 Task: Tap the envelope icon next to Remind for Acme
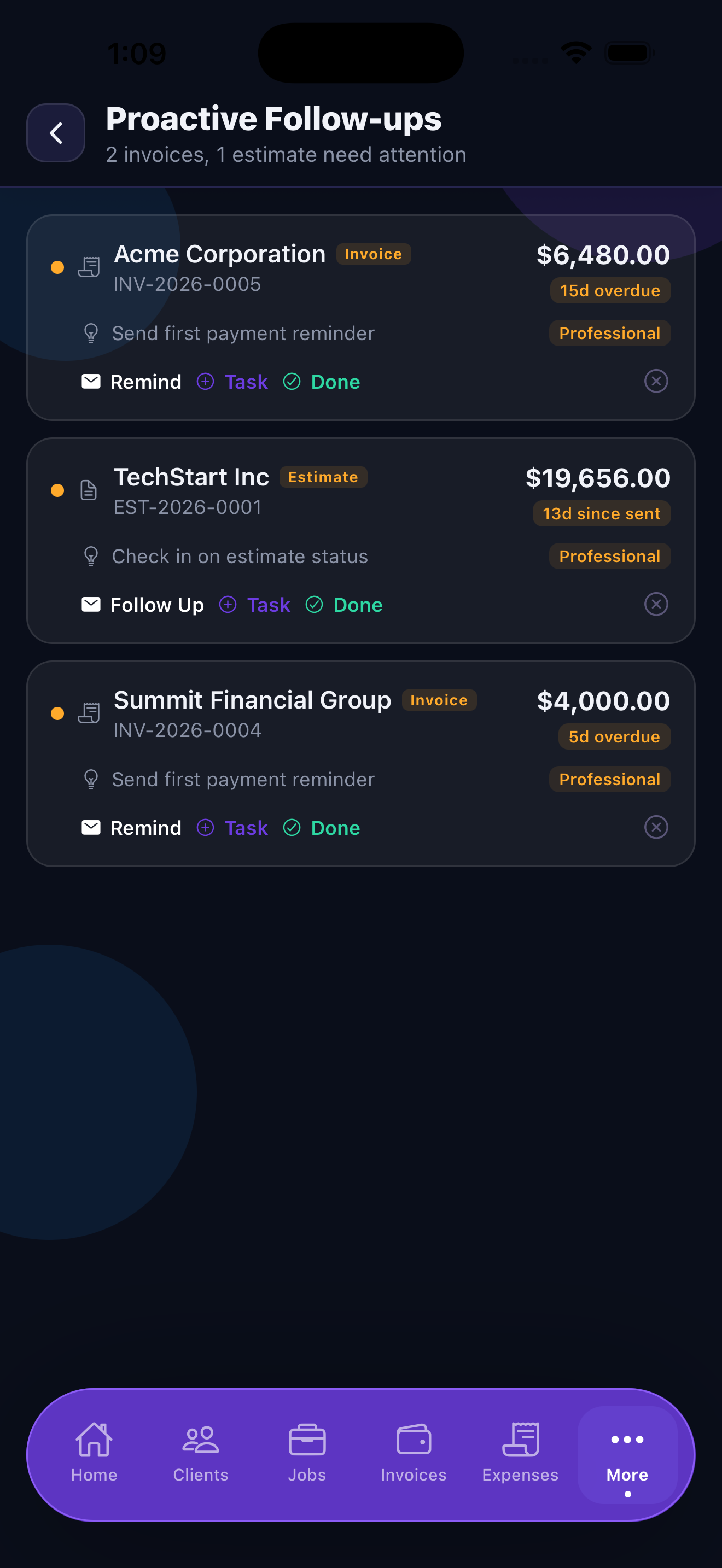[91, 382]
